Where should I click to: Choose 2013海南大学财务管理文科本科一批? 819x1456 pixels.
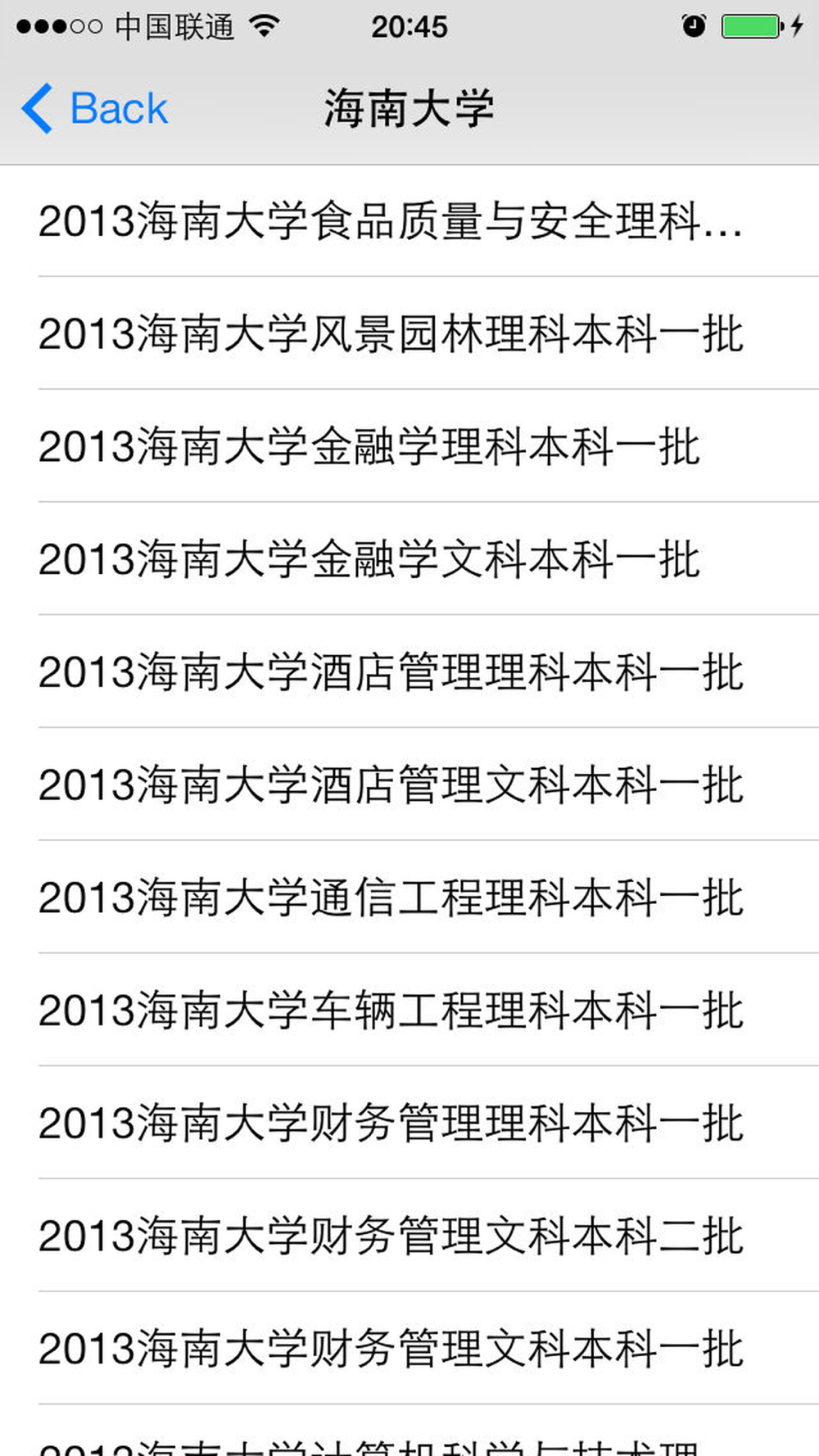tap(391, 1350)
